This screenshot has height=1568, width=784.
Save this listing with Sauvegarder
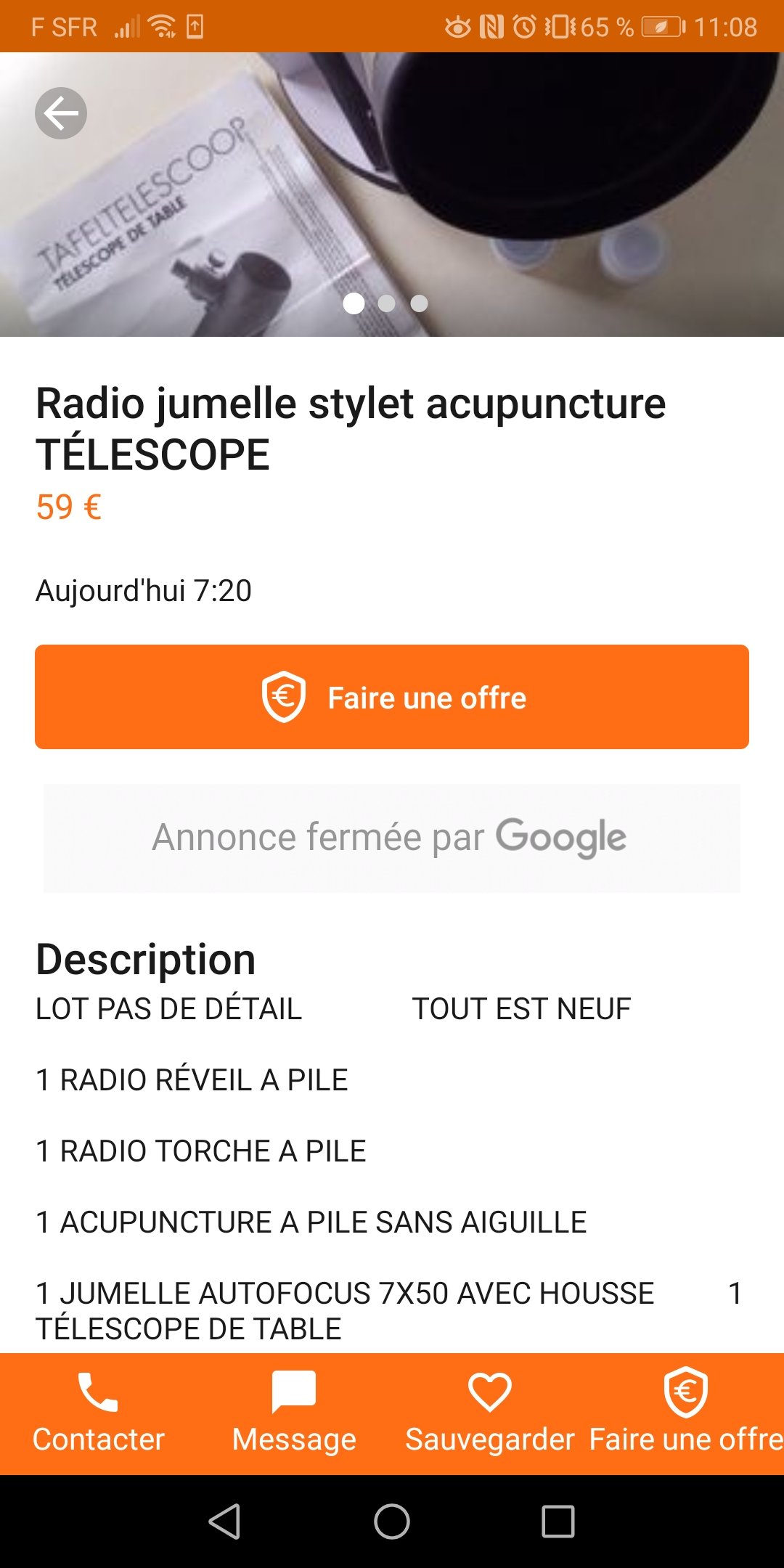pos(490,1413)
